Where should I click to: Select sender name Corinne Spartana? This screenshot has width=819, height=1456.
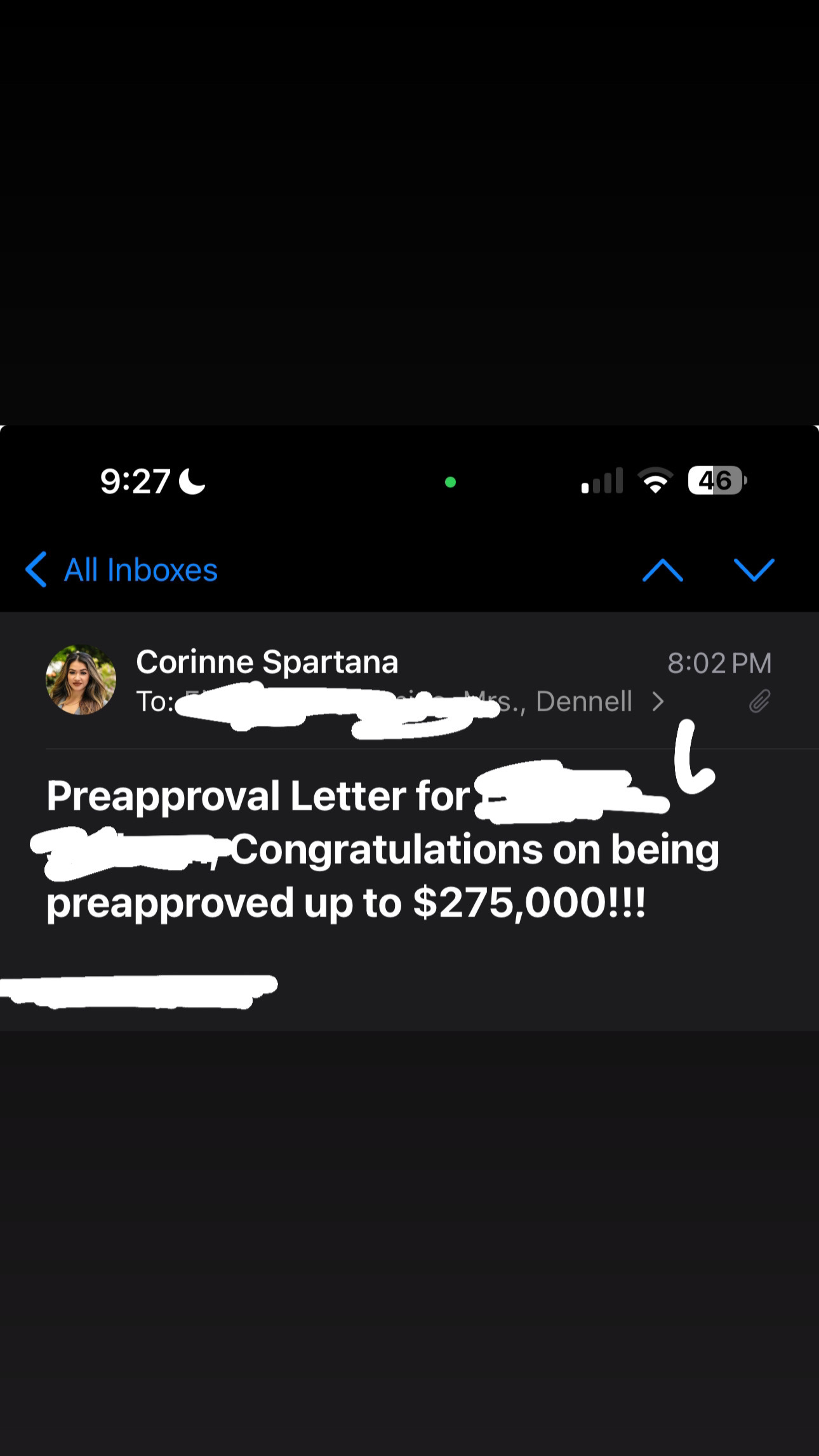[267, 661]
